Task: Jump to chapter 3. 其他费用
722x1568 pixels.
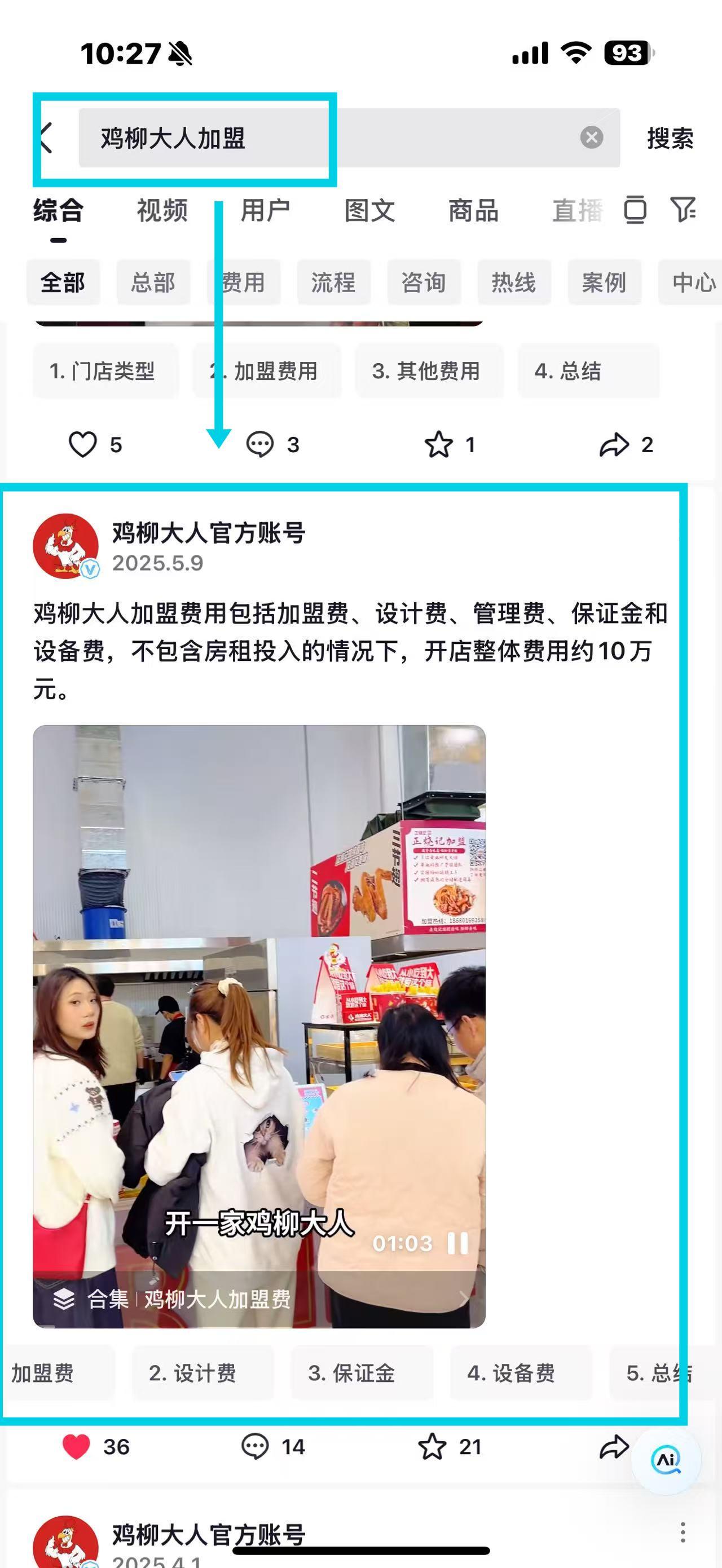Action: tap(426, 370)
